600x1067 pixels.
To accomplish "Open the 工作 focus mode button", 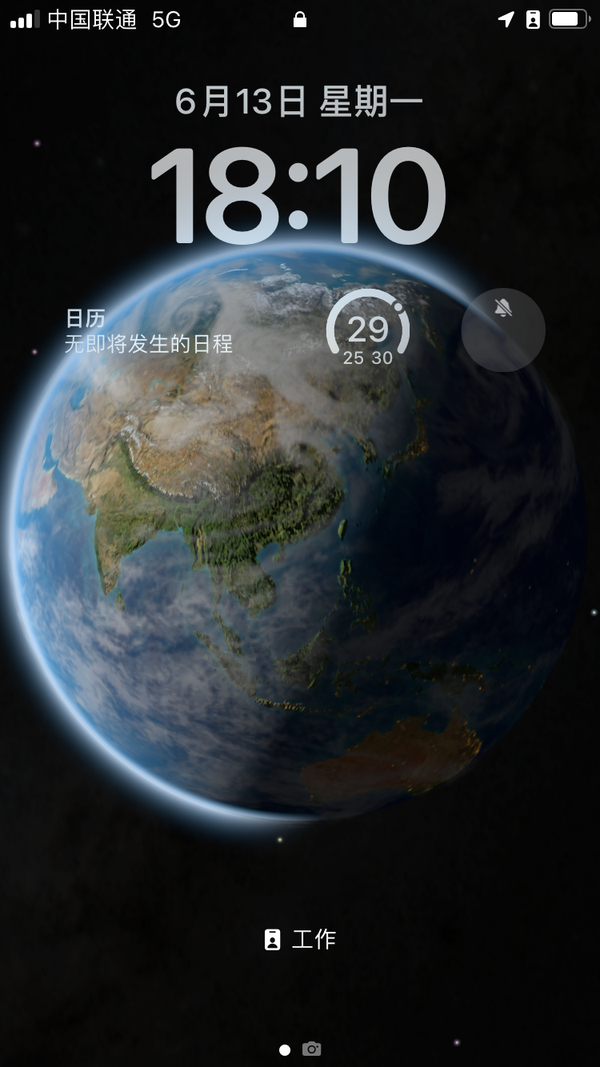I will (300, 939).
